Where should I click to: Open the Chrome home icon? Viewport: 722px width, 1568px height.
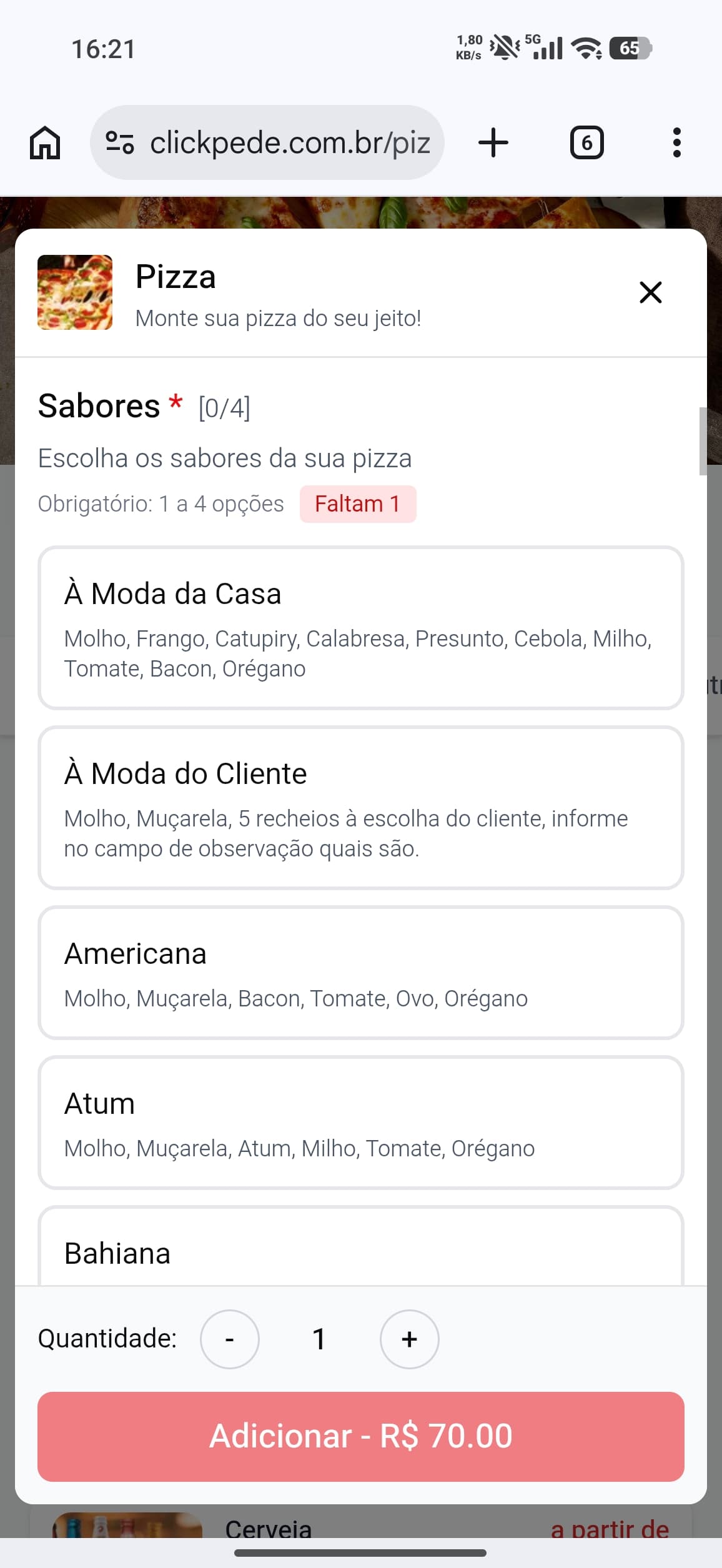44,142
